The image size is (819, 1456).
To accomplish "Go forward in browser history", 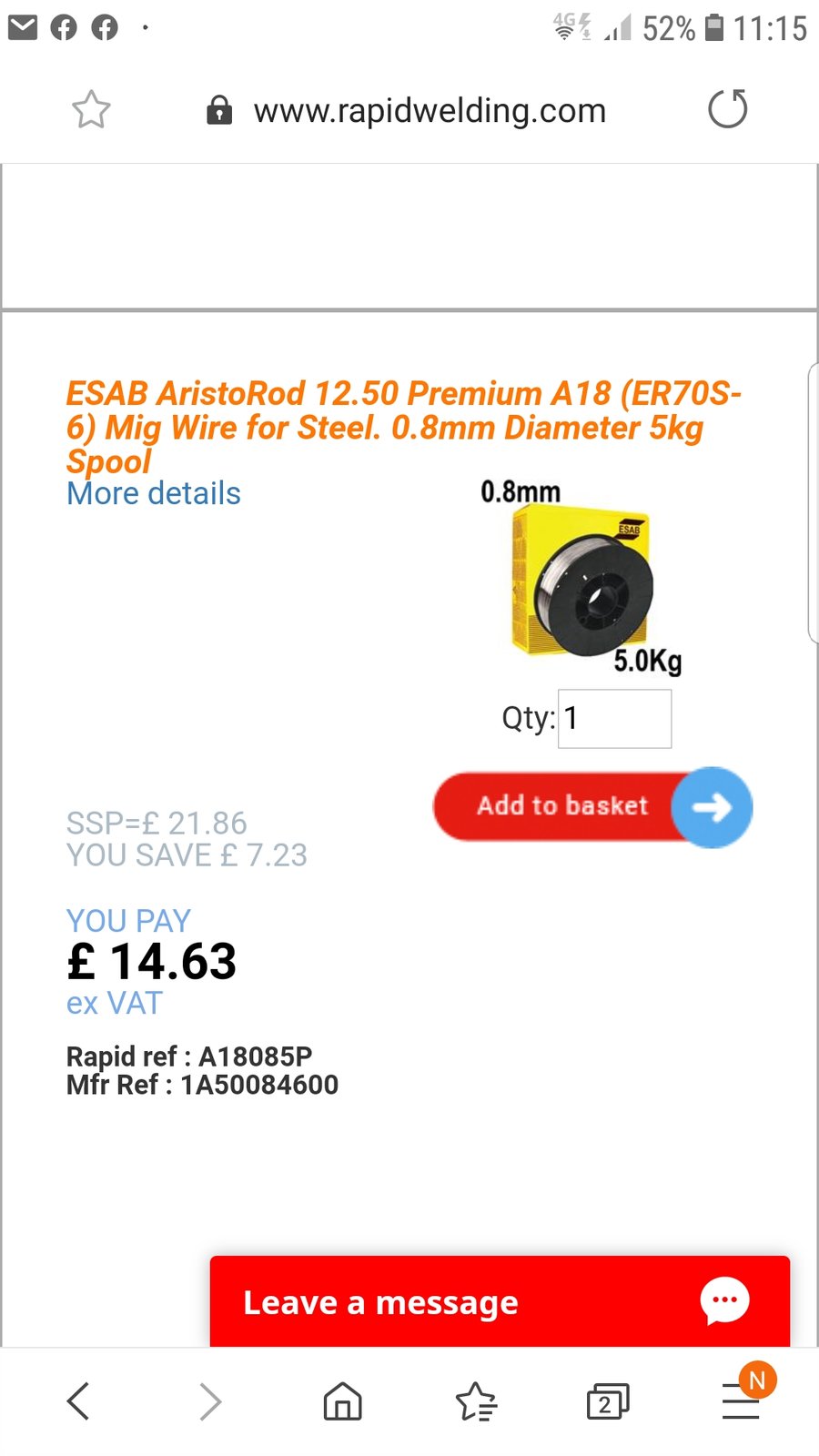I will 210,1400.
